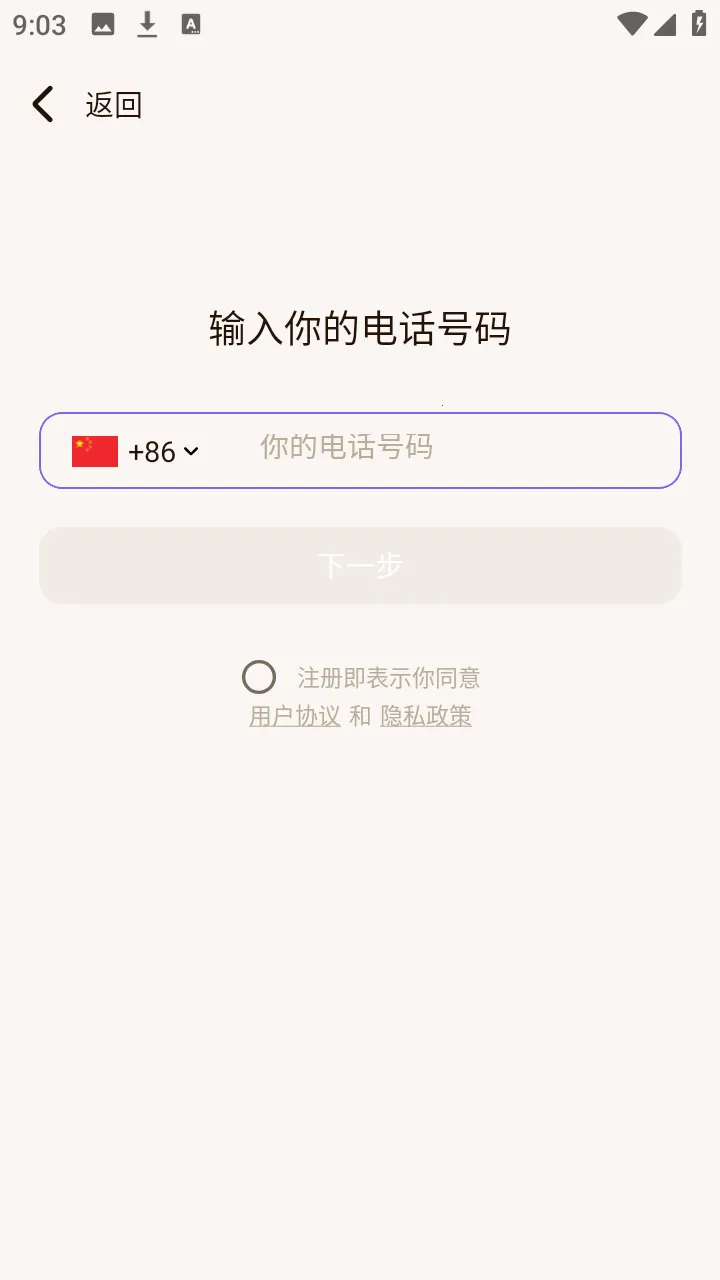Click the Wi-Fi icon in status bar
Image resolution: width=720 pixels, height=1280 pixels.
(x=630, y=24)
